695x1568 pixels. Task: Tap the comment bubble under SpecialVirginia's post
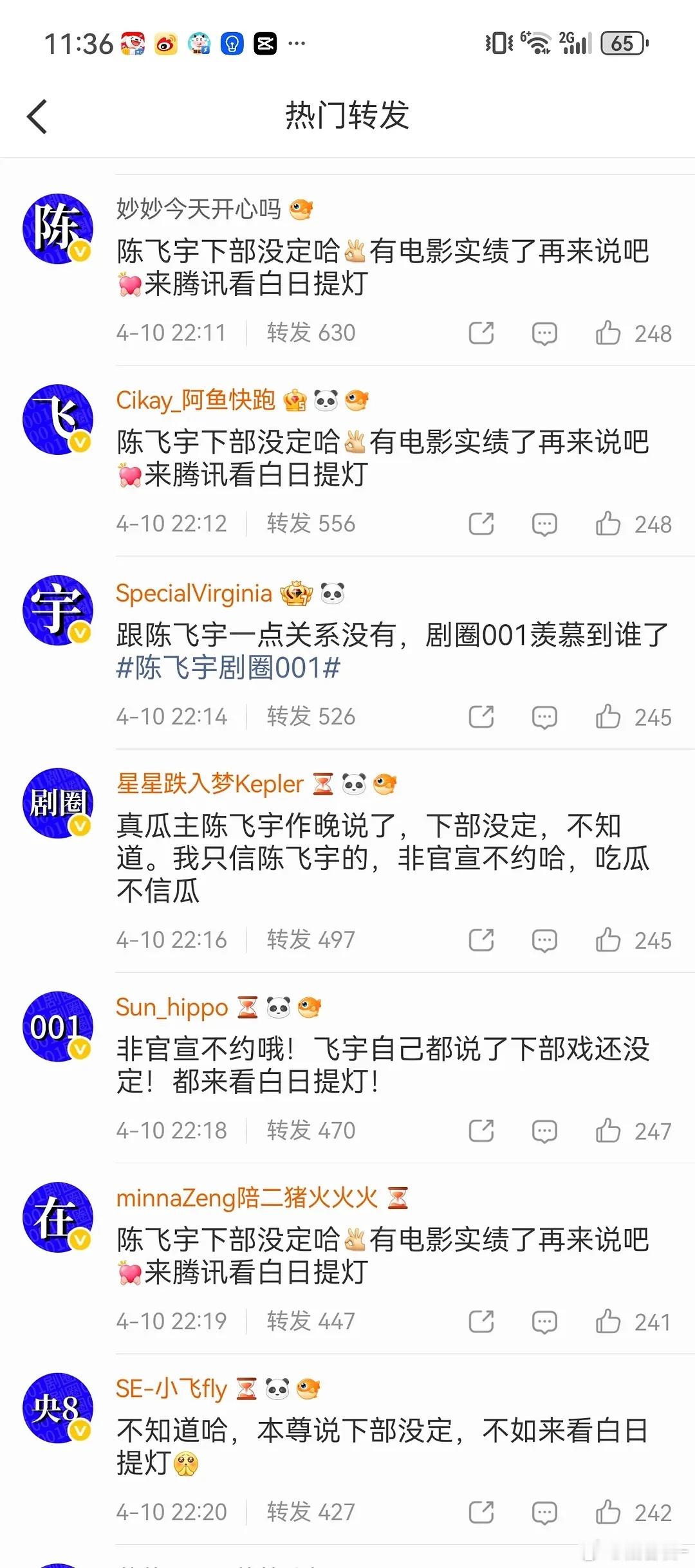pyautogui.click(x=544, y=716)
